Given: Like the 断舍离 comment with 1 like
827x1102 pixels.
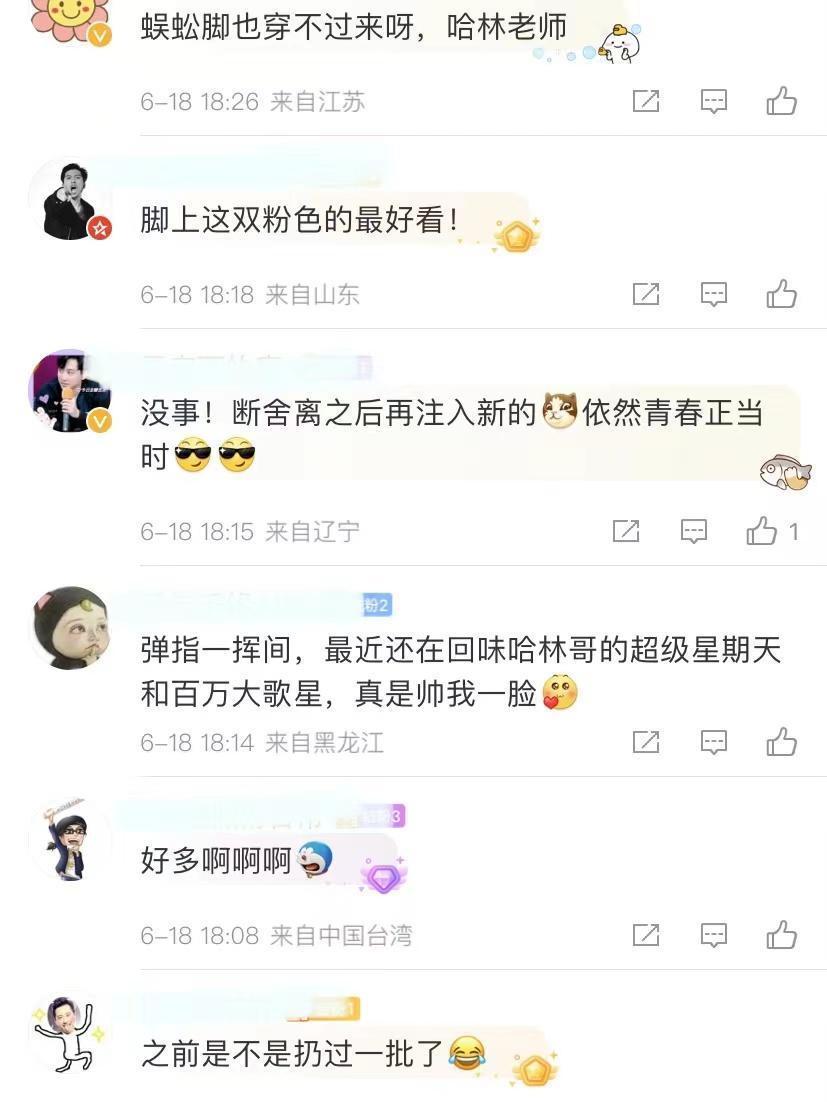Looking at the screenshot, I should [763, 531].
